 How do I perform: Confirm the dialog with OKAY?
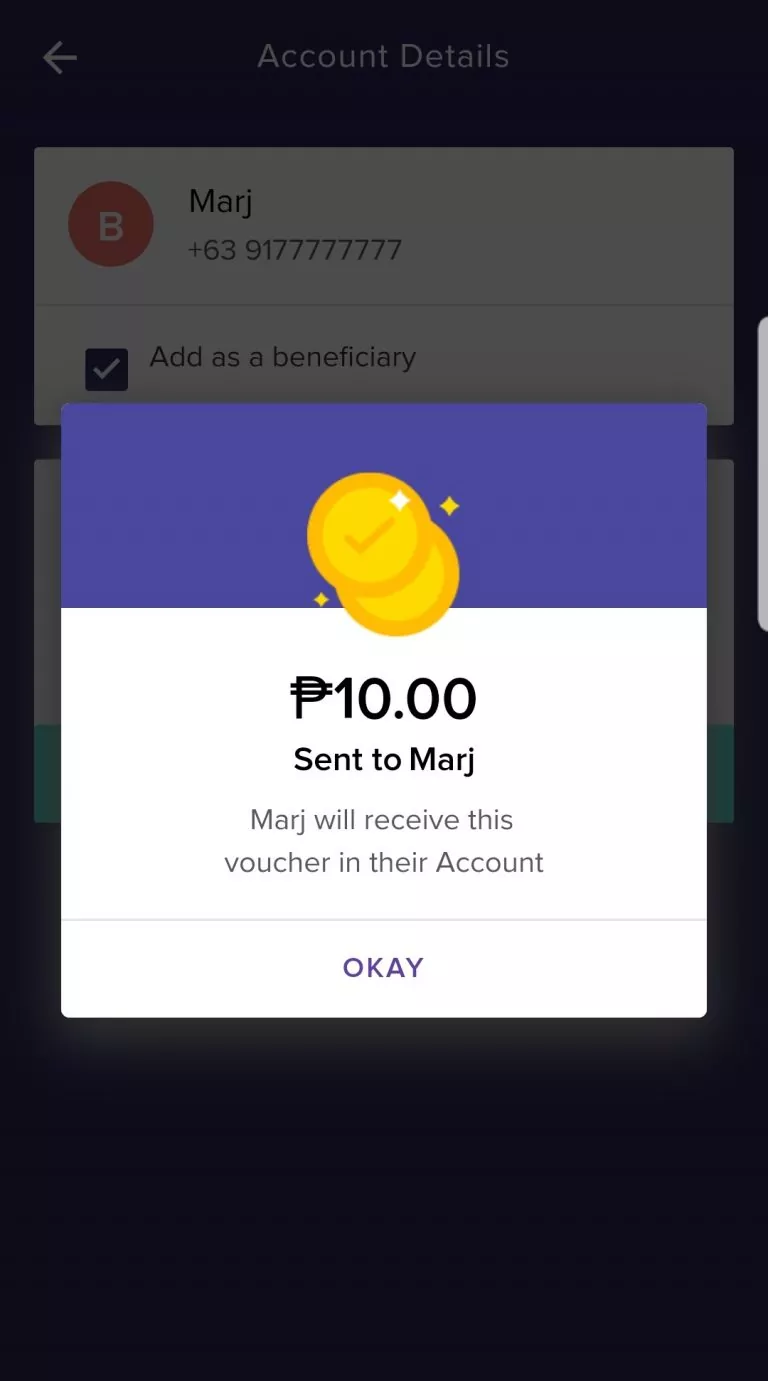383,967
